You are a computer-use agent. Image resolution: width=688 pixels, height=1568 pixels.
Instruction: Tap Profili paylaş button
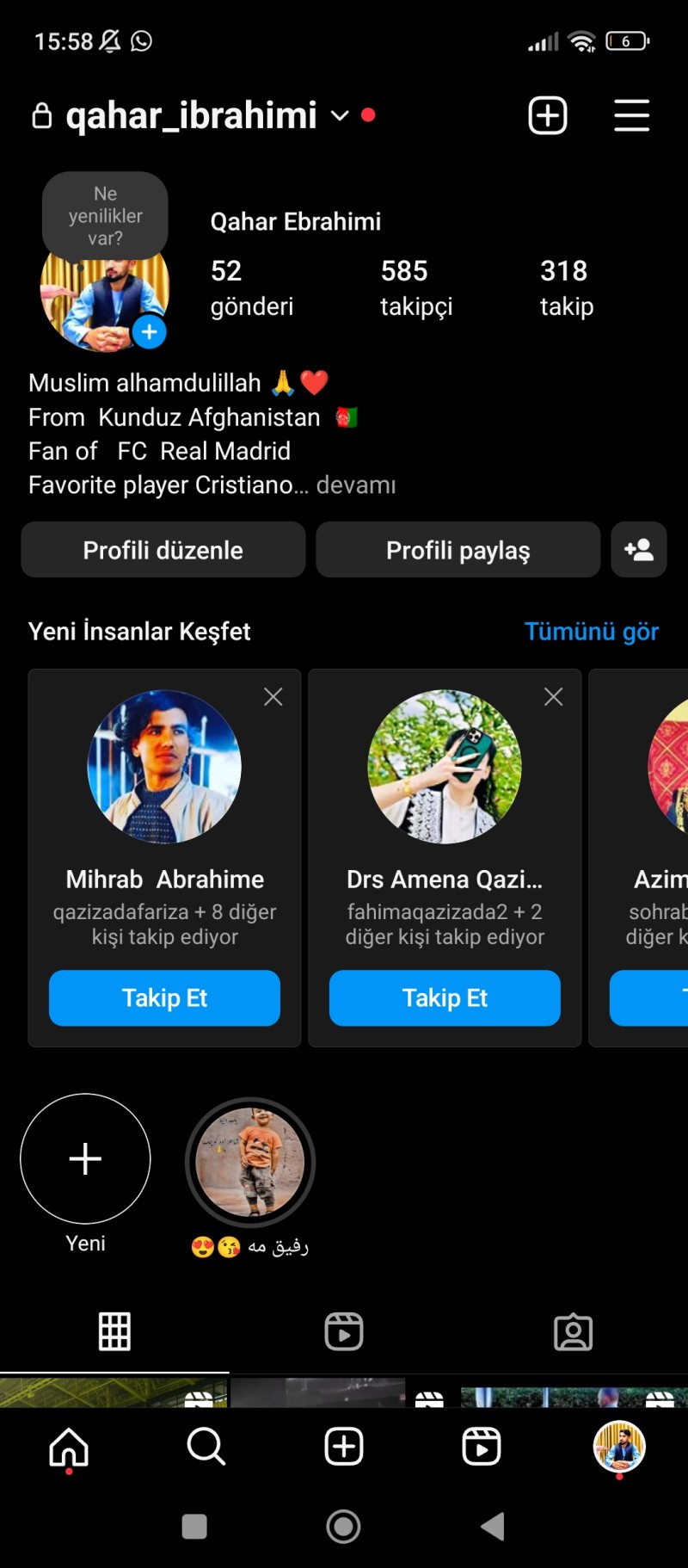(x=458, y=550)
